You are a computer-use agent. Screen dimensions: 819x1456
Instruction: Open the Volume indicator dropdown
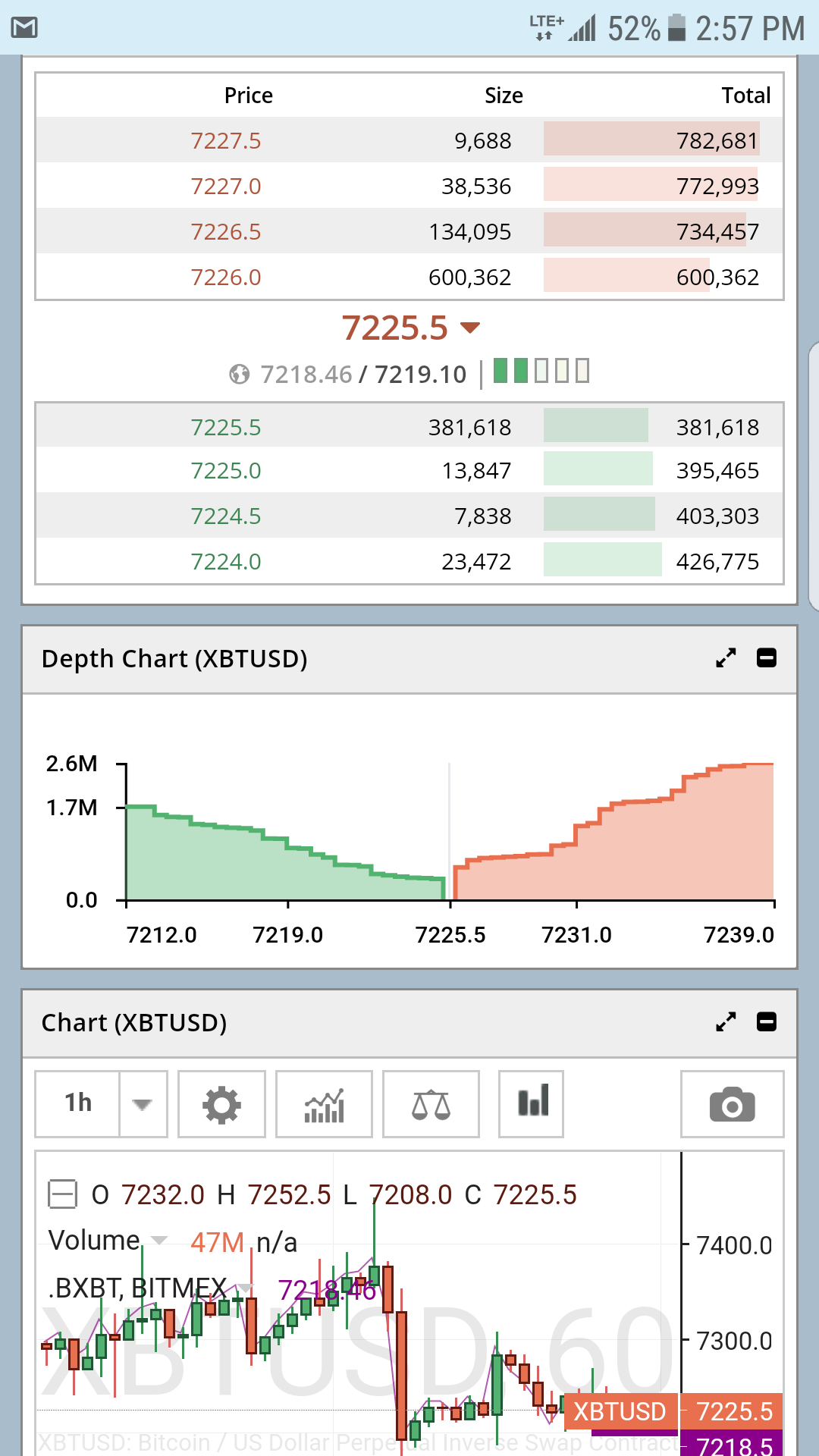pos(159,1241)
